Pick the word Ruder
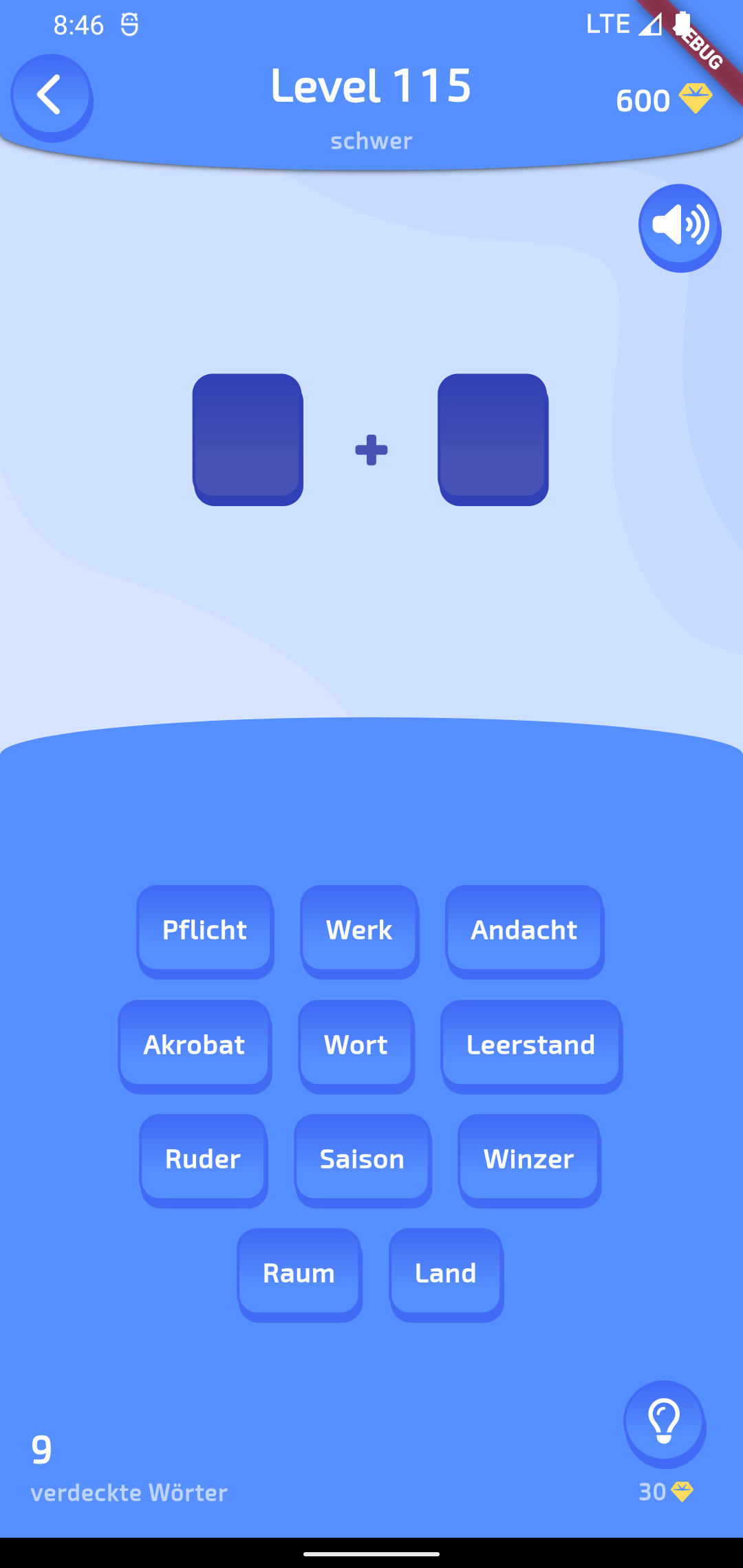743x1568 pixels. point(203,1159)
